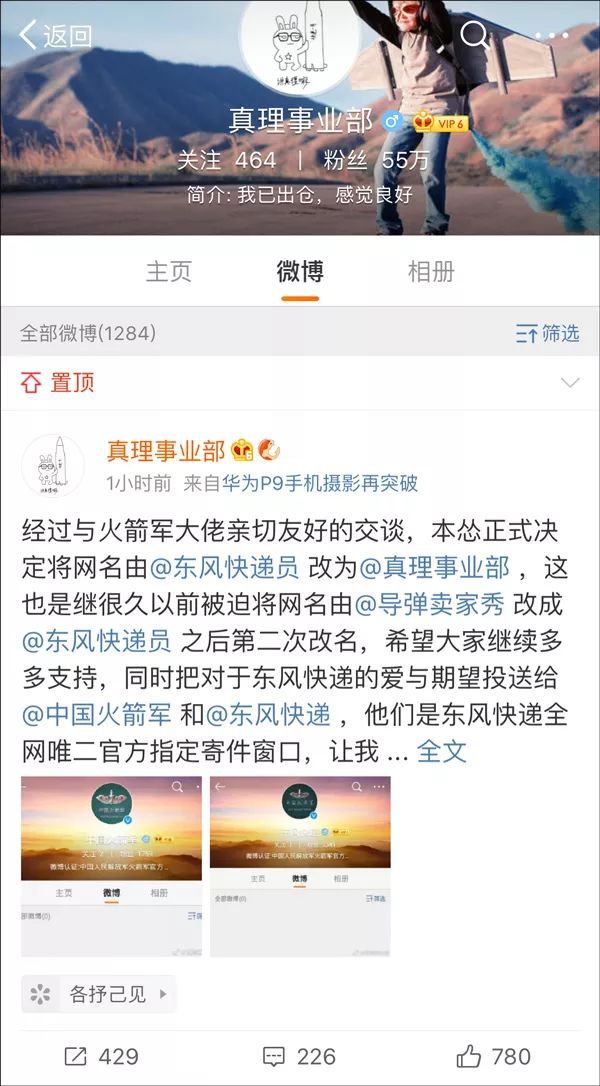Switch to the 主页 tab
This screenshot has width=600, height=1086.
pos(168,272)
